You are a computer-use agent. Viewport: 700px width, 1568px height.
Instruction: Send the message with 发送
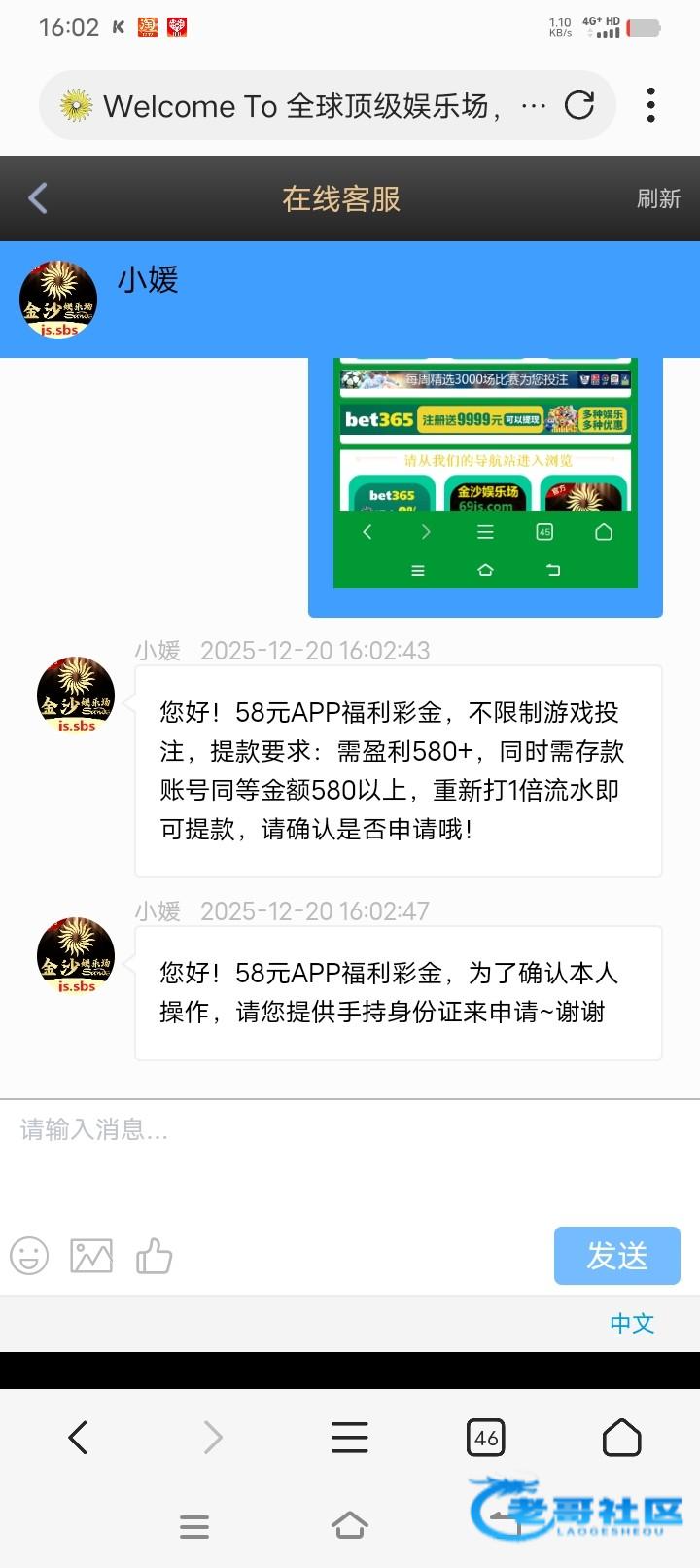coord(616,1256)
